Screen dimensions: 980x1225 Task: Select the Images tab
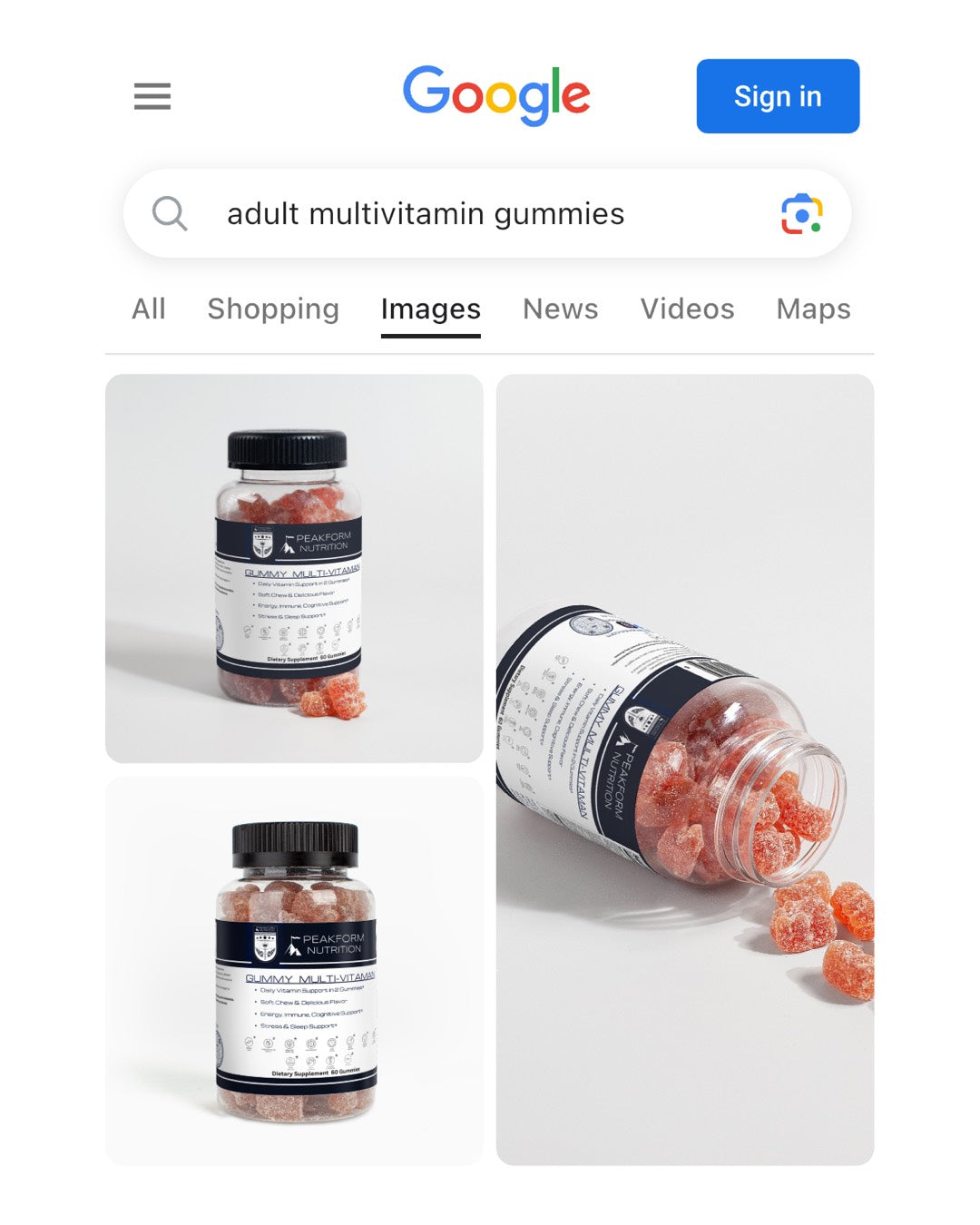click(x=430, y=309)
